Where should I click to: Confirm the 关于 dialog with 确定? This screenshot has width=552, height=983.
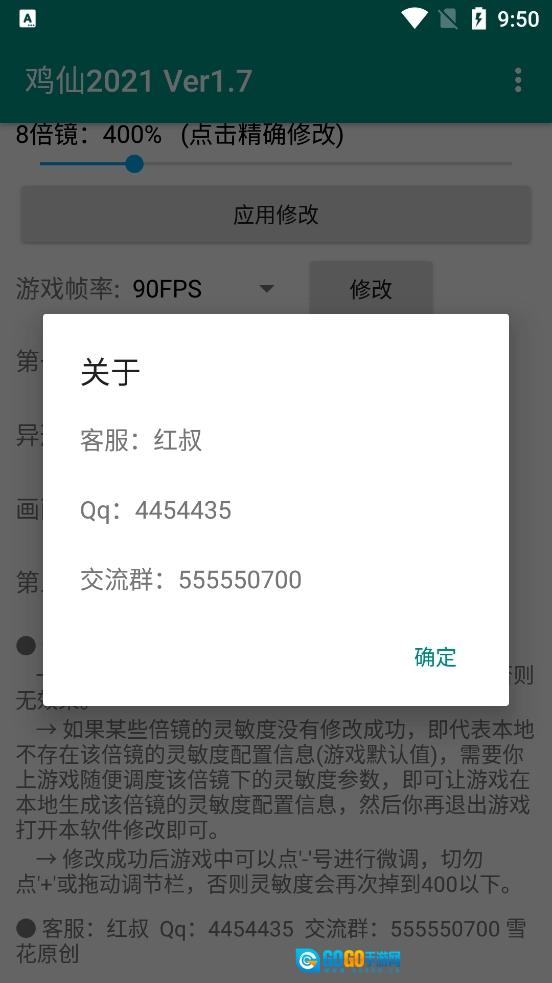tap(435, 656)
